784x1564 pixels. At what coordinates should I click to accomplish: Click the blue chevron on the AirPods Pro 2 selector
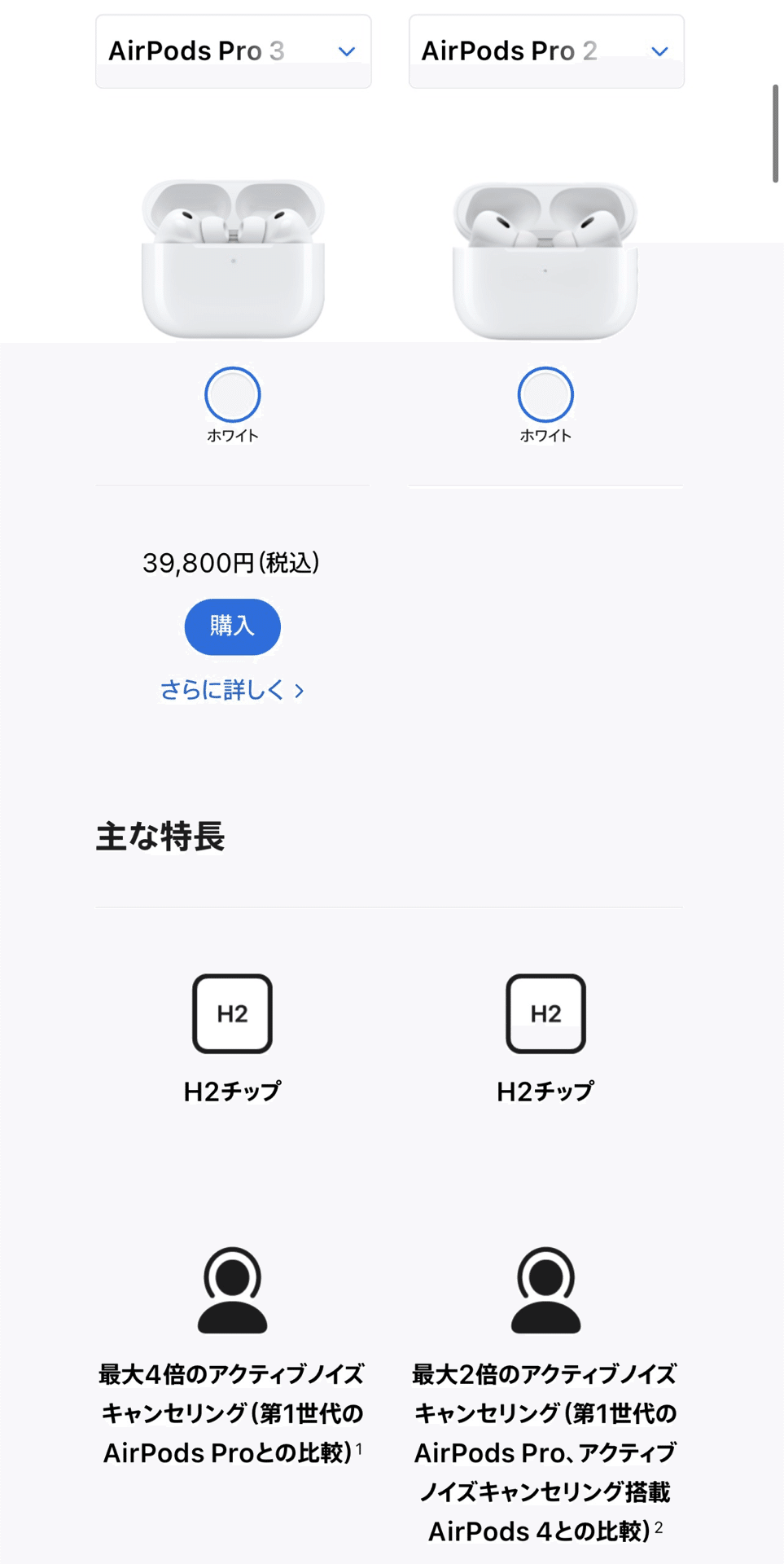(659, 51)
